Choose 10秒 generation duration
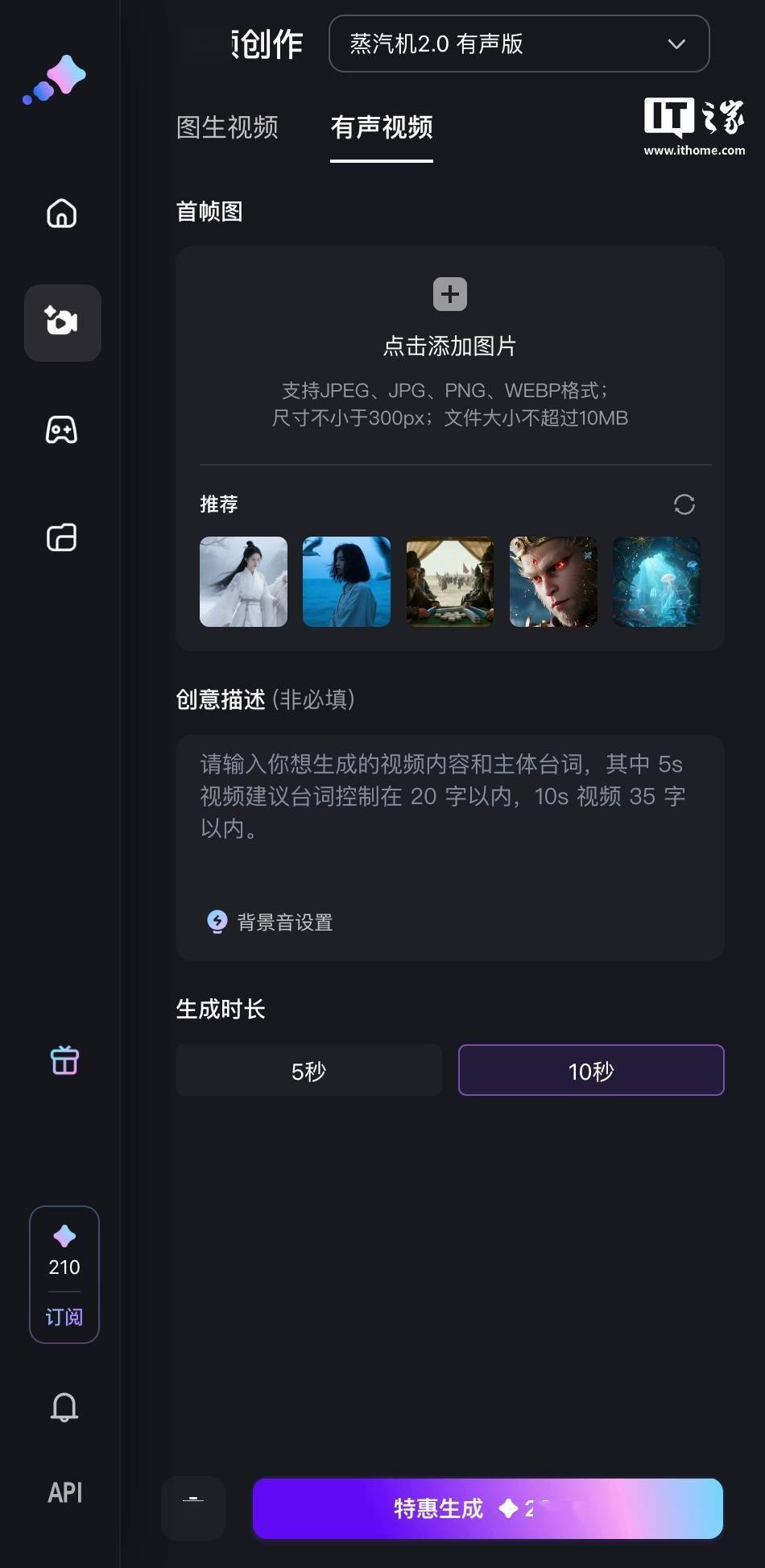Screen dimensions: 765x1568 [x=591, y=1071]
